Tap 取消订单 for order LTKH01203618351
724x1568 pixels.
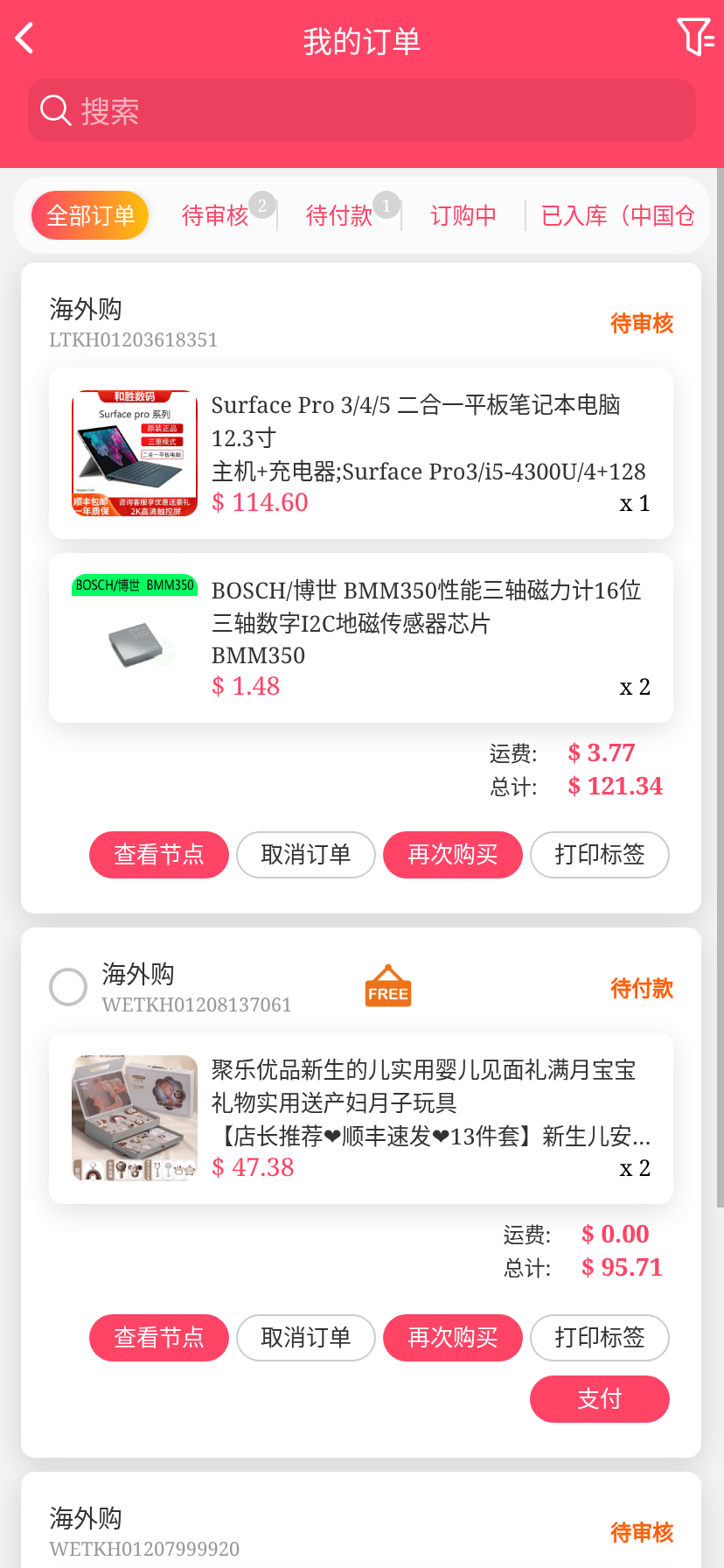(x=306, y=855)
